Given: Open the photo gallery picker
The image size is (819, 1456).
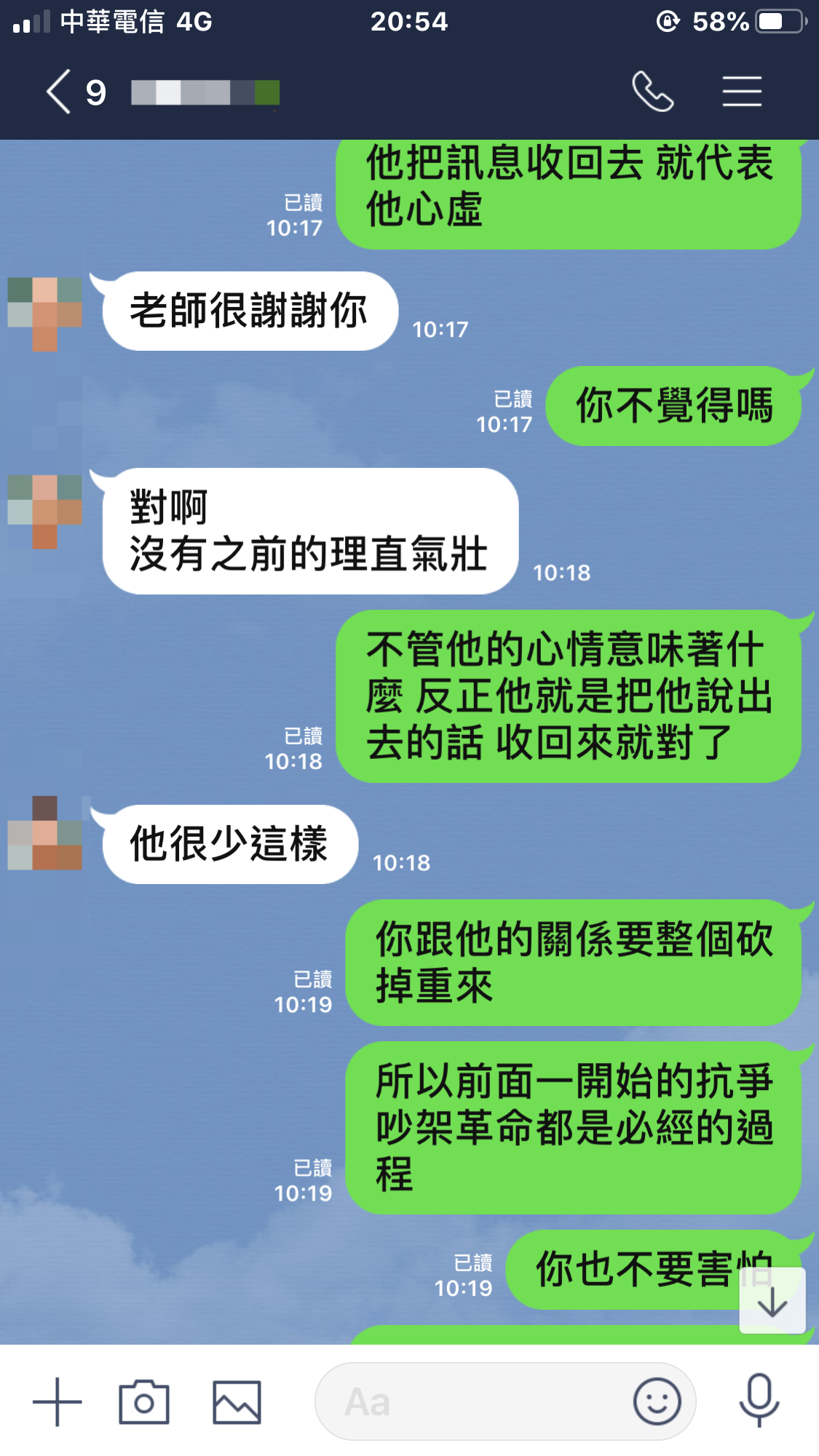Looking at the screenshot, I should coord(237,1401).
